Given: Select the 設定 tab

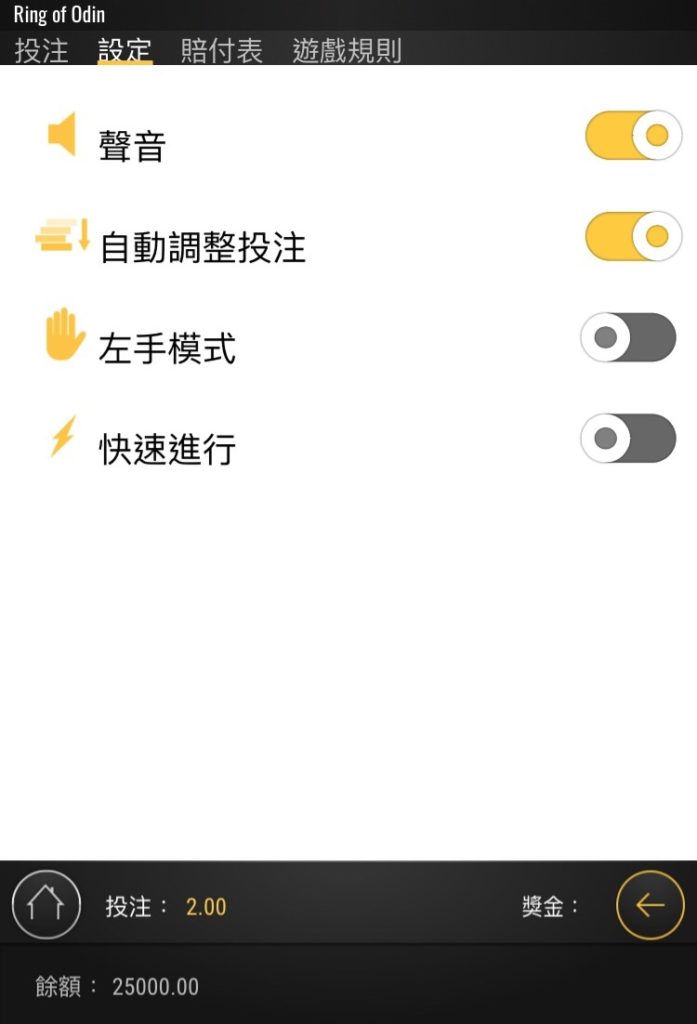Looking at the screenshot, I should [x=125, y=51].
